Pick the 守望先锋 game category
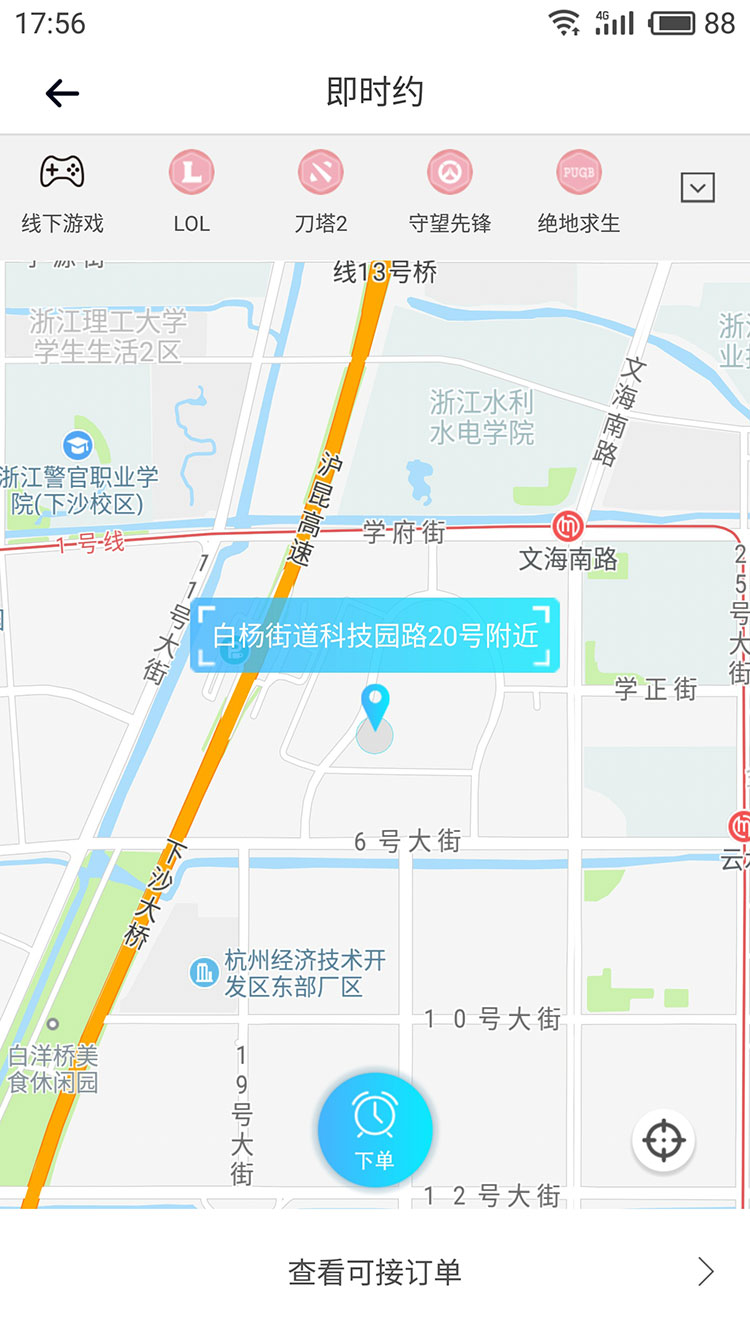750x1334 pixels. tap(450, 194)
